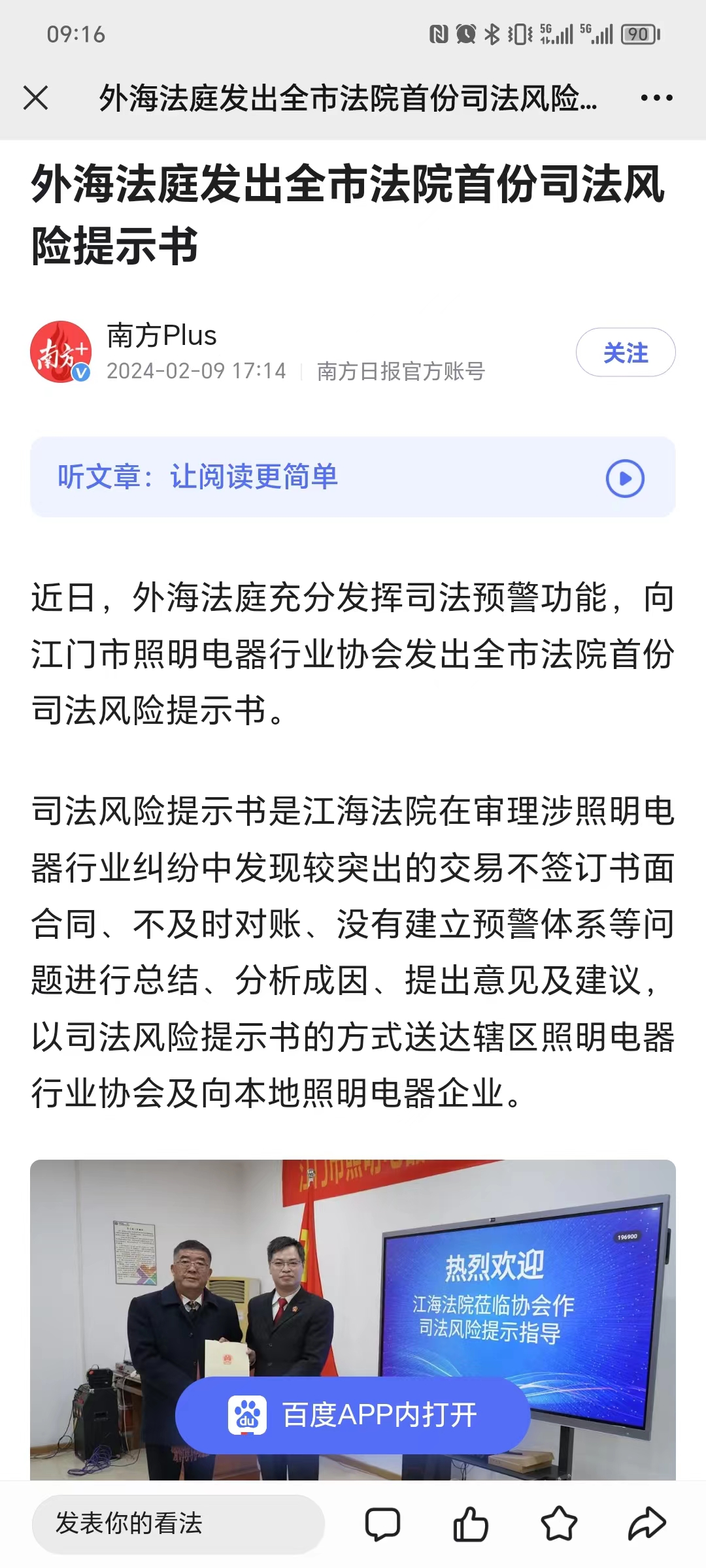Open the three-dot overflow menu
Image resolution: width=706 pixels, height=1568 pixels.
click(x=656, y=98)
